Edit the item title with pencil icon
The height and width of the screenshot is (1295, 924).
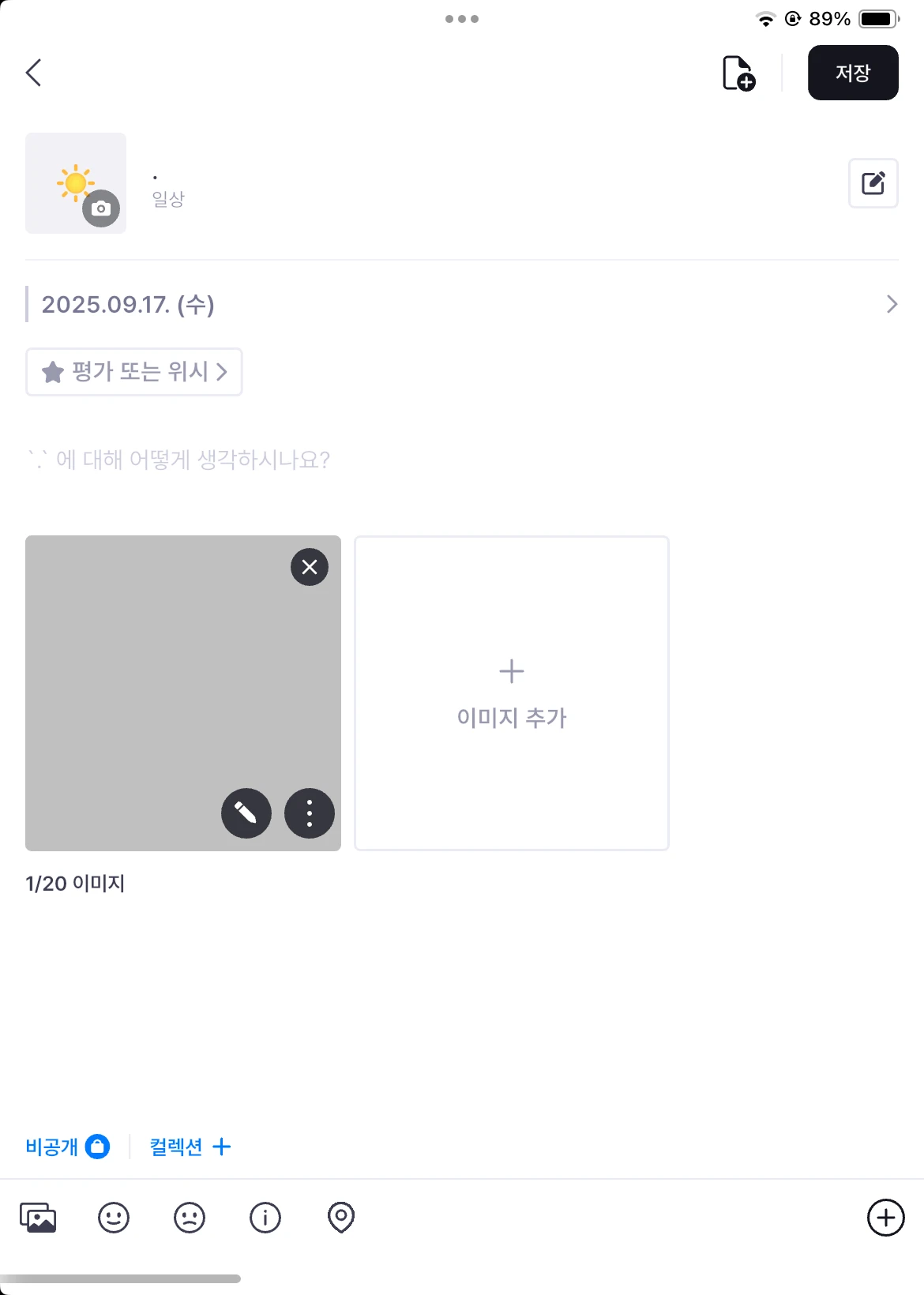click(873, 183)
